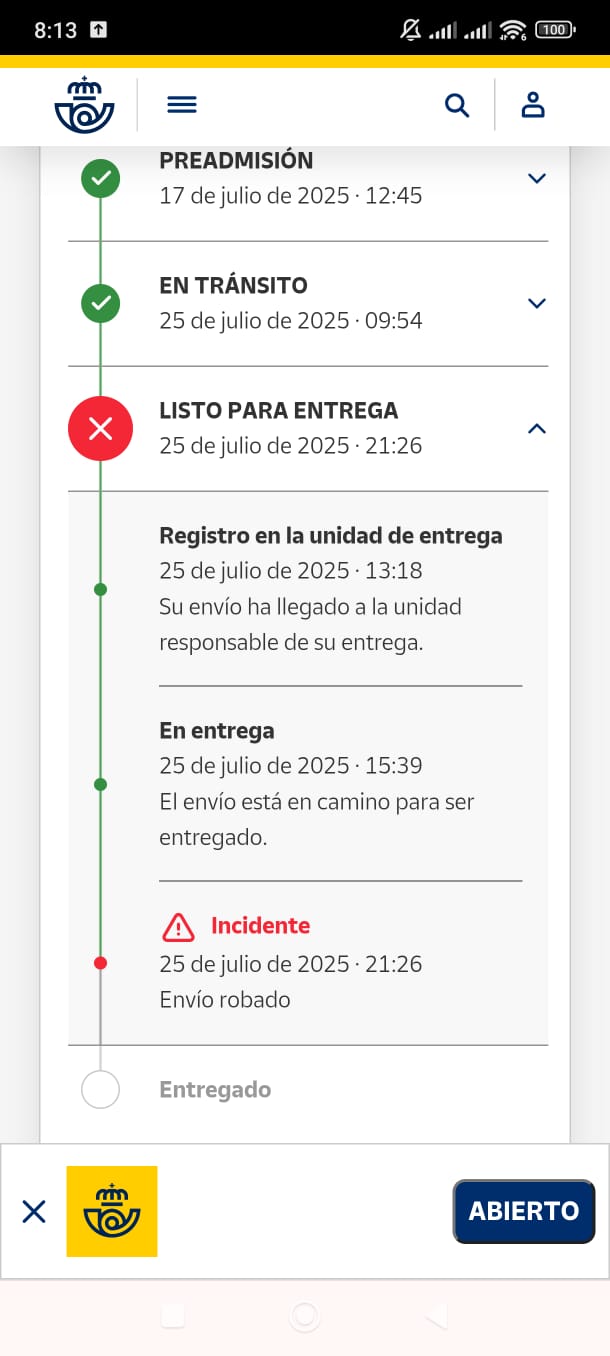Open the hamburger navigation menu
Viewport: 610px width, 1356px height.
tap(181, 104)
